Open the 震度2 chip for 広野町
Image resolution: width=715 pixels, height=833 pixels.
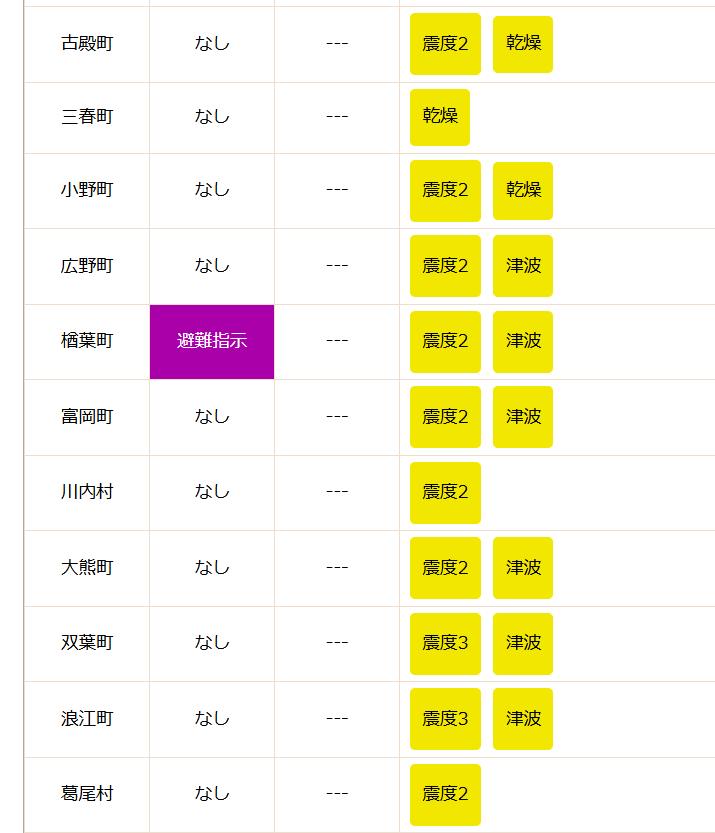[445, 266]
